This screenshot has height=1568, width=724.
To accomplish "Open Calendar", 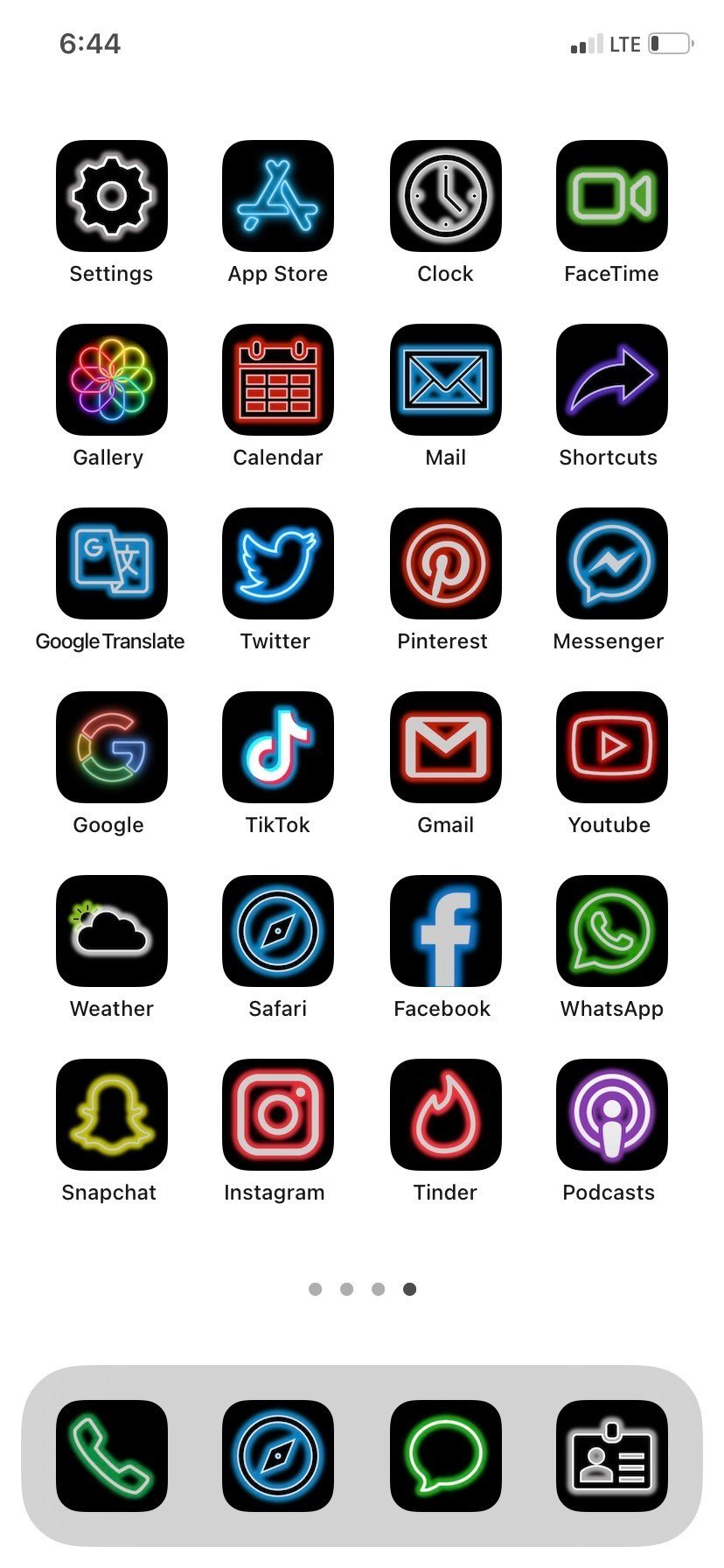I will (x=278, y=380).
